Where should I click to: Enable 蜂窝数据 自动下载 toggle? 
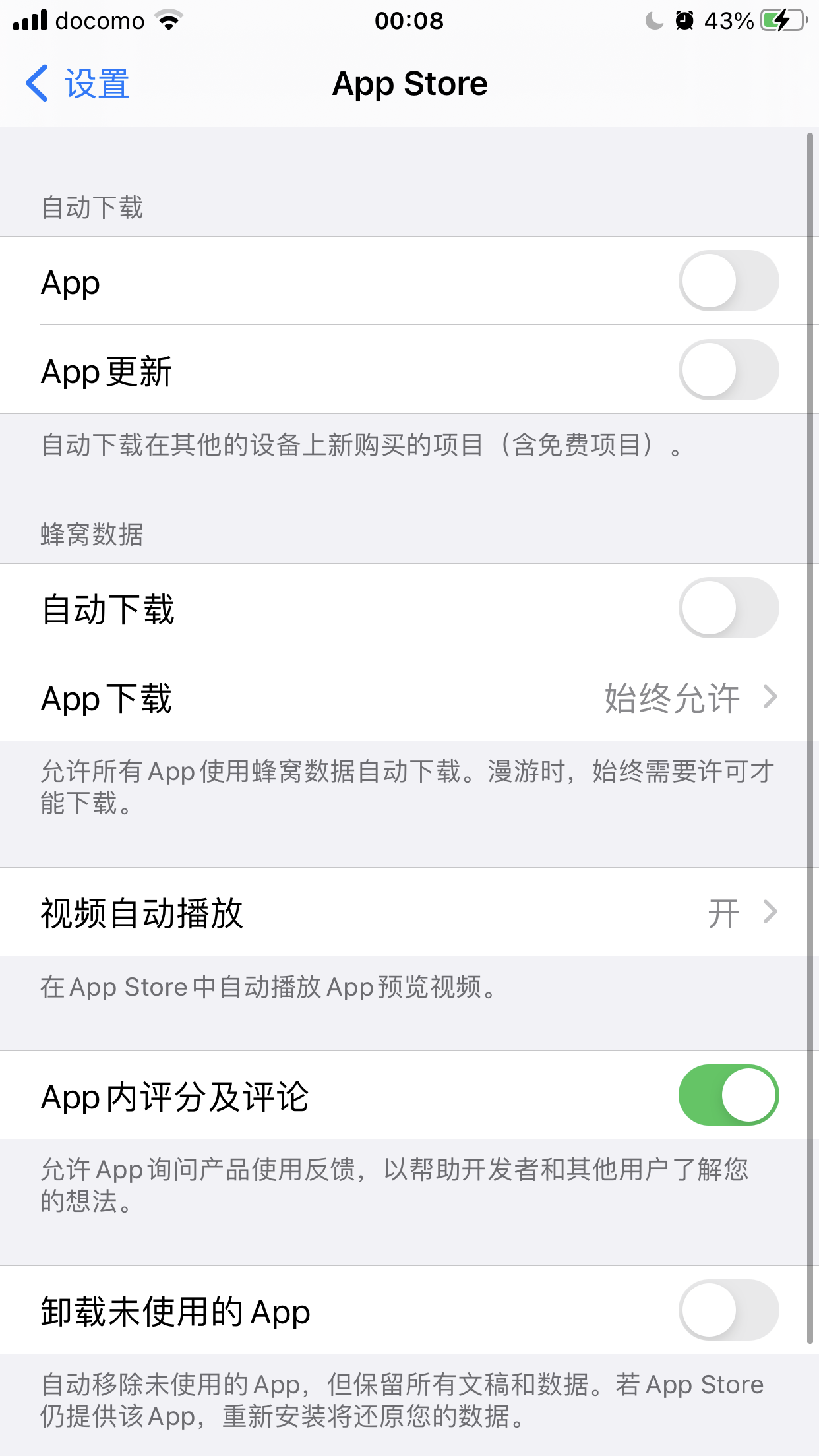[x=728, y=608]
